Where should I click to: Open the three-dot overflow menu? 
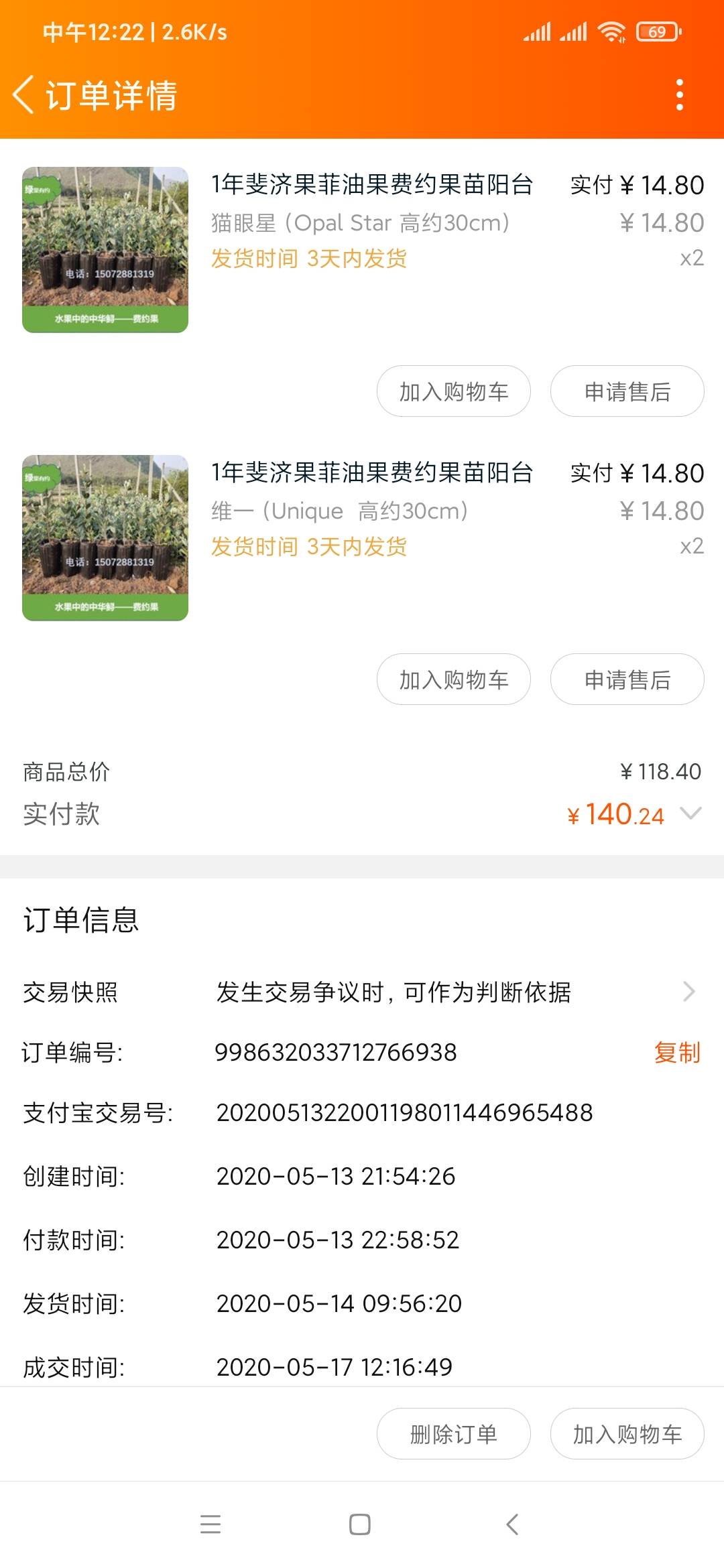pos(680,94)
